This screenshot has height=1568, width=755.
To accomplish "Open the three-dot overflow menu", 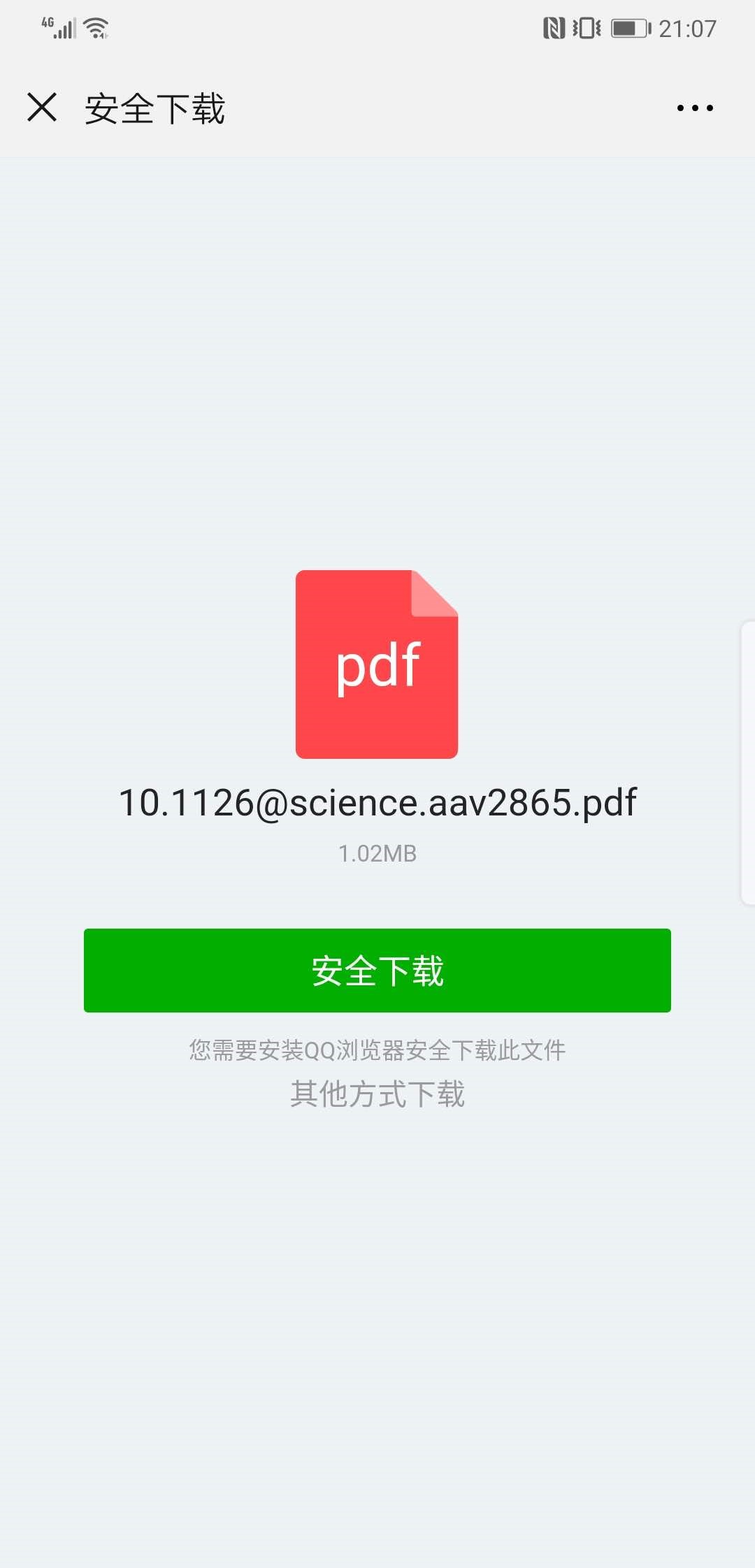I will pyautogui.click(x=695, y=108).
